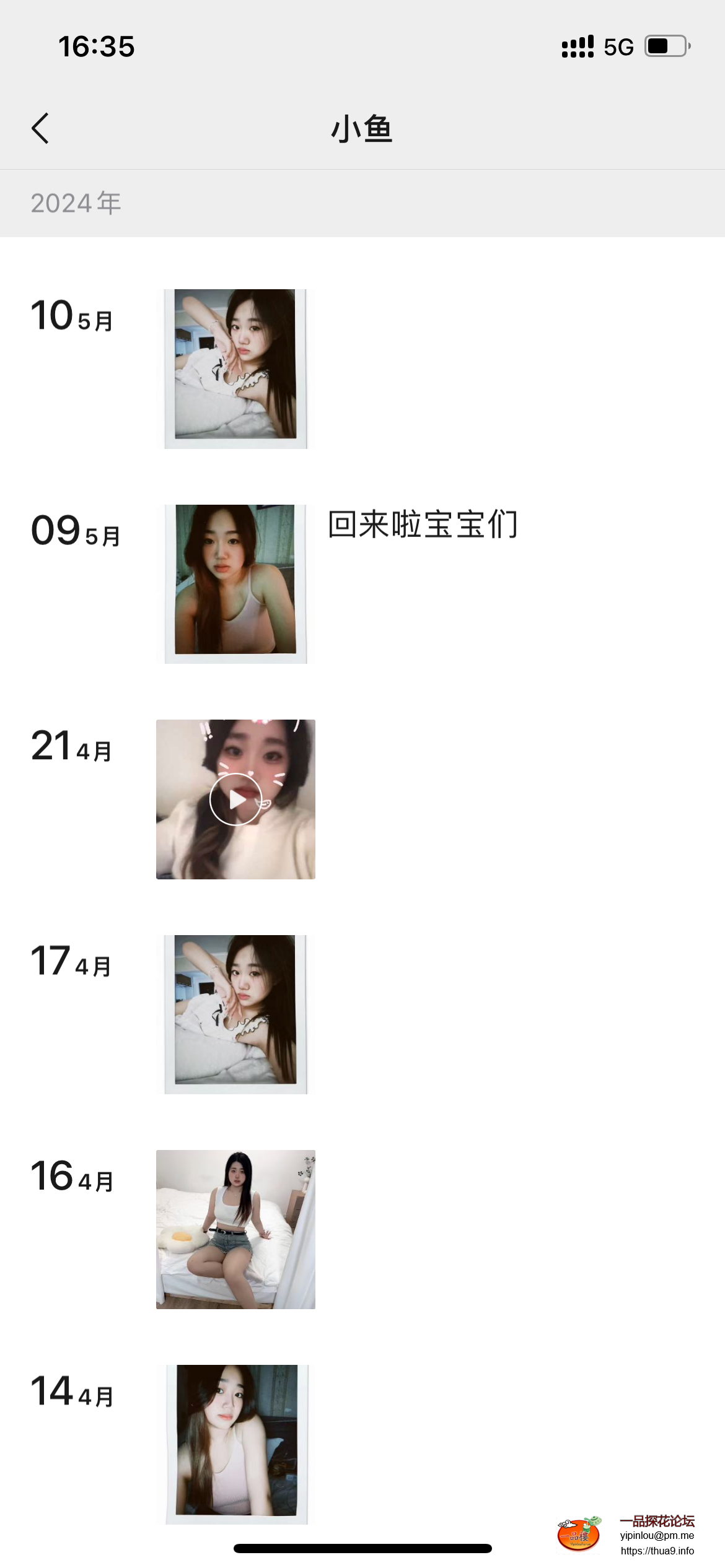Open the 09 May photo post
The image size is (725, 1568).
[x=235, y=583]
